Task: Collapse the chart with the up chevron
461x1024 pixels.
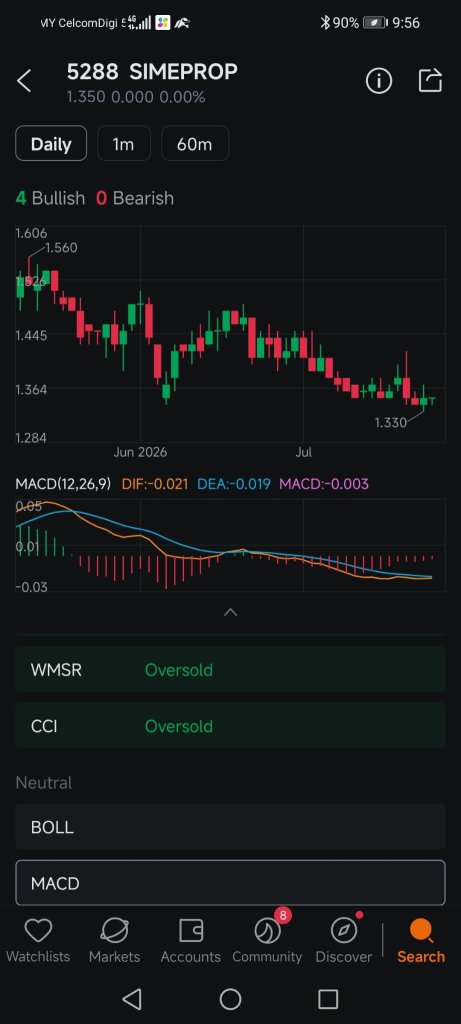Action: pos(230,613)
